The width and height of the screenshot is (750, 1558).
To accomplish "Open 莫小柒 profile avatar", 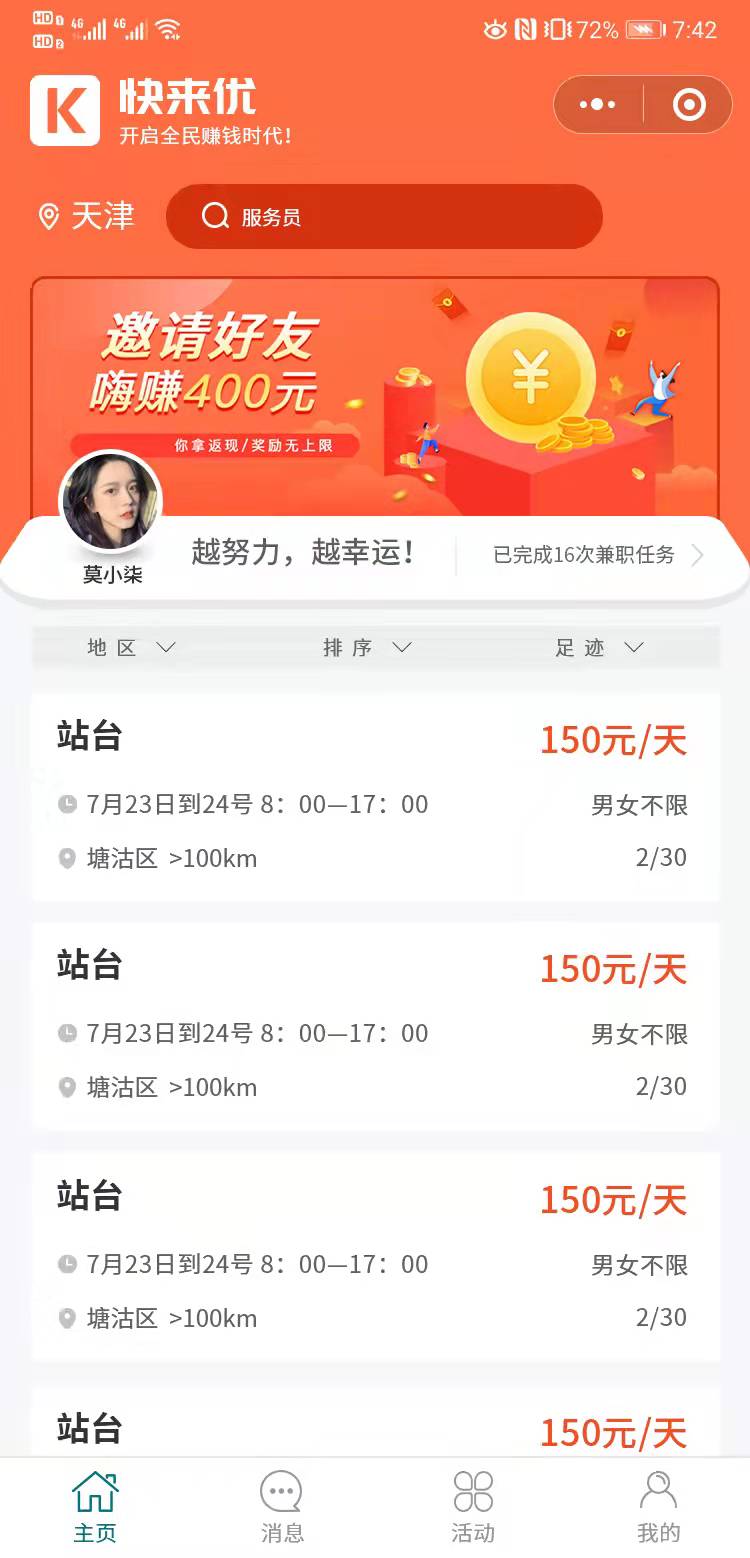I will coord(111,503).
